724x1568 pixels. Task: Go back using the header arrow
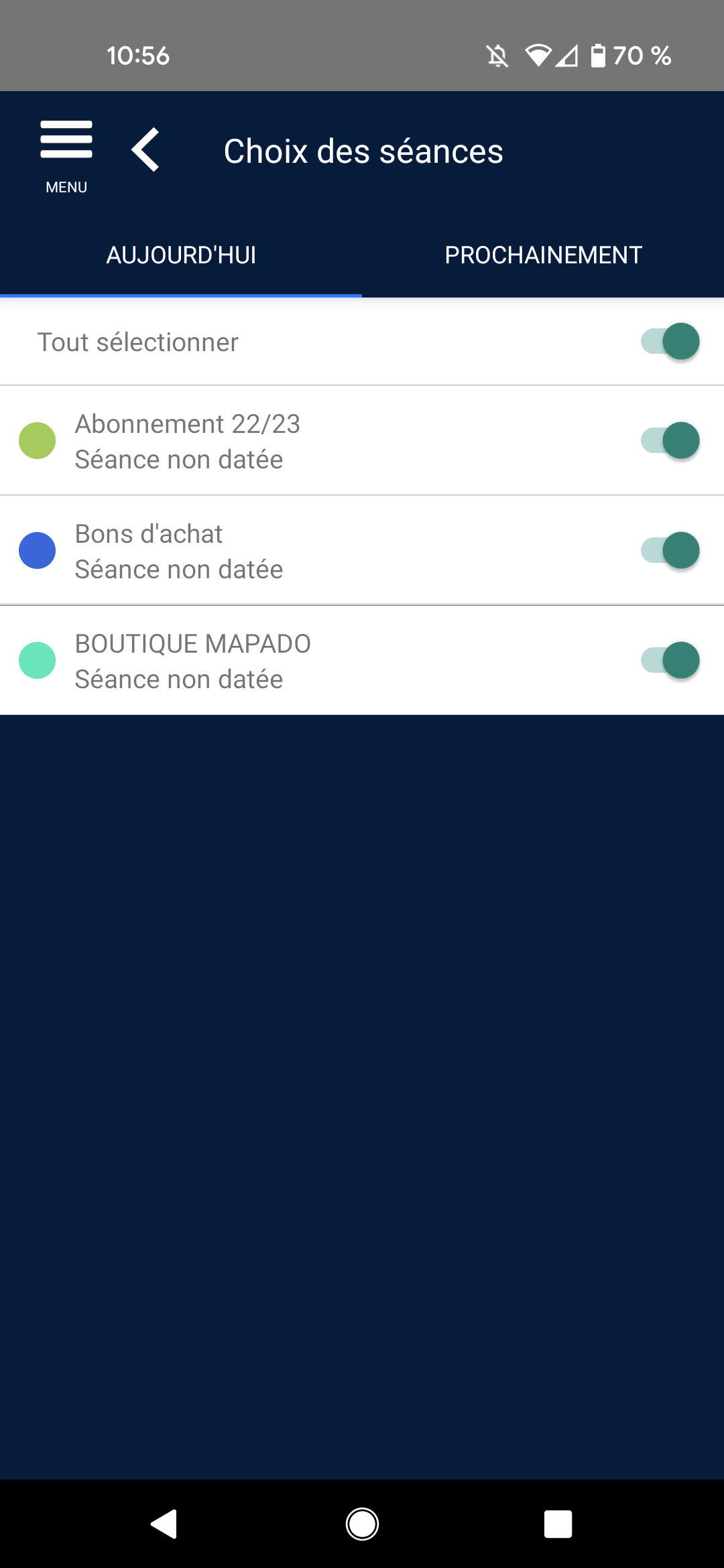click(145, 150)
